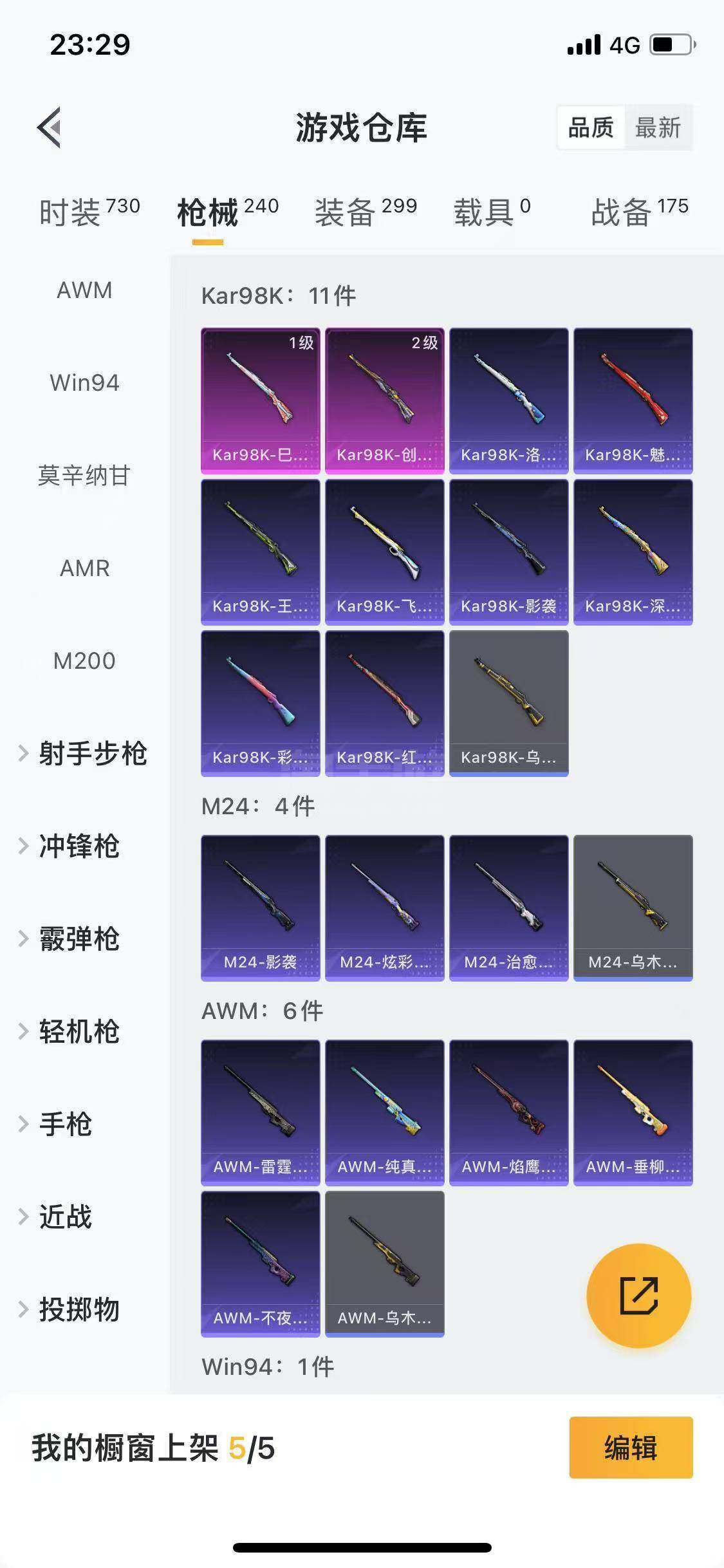Switch to the 时装 tab
The image size is (724, 1568).
(89, 212)
